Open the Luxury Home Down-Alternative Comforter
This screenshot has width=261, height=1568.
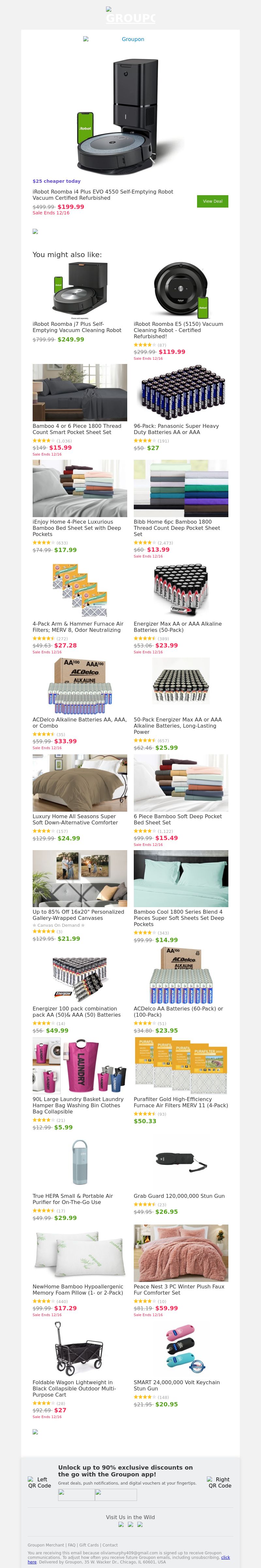tap(74, 819)
